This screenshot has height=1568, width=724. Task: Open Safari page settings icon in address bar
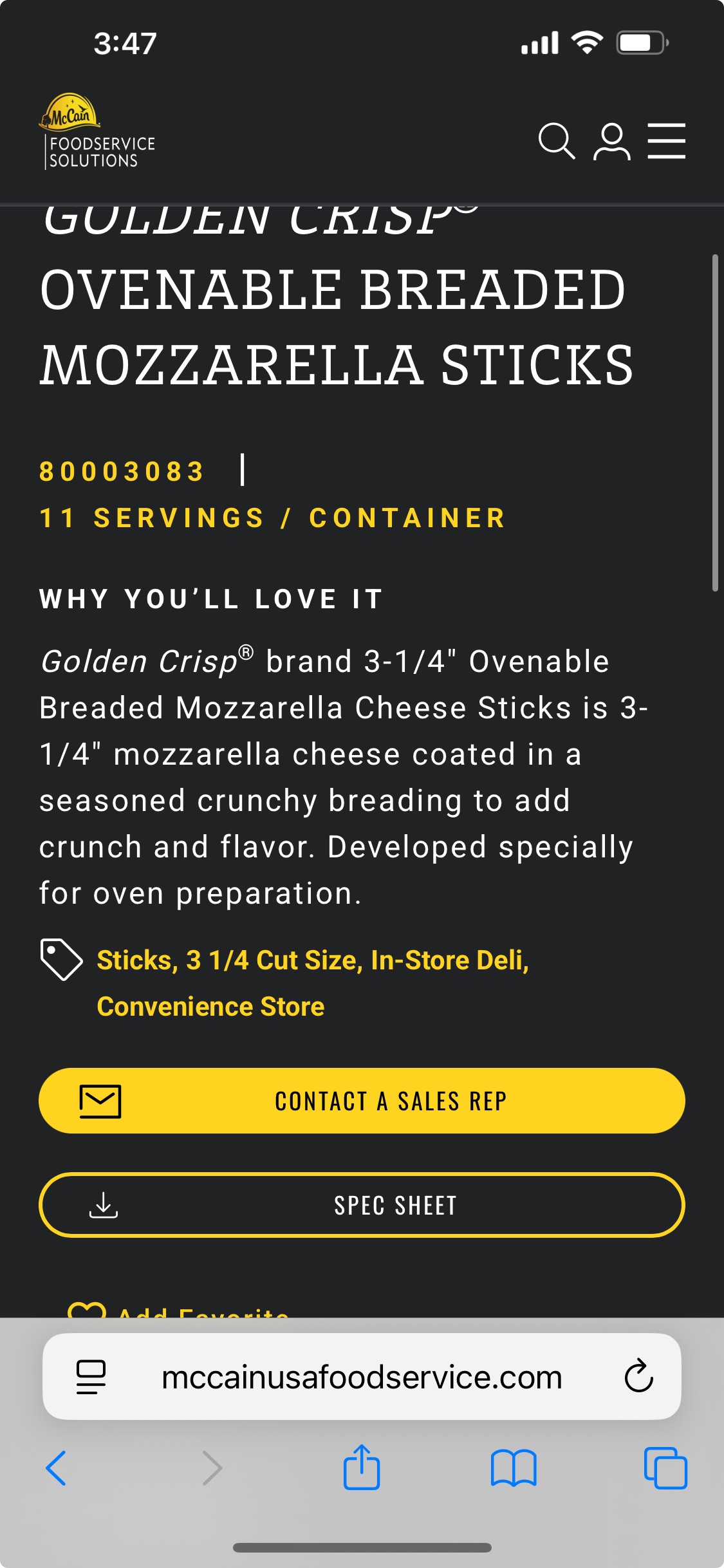(x=91, y=1377)
